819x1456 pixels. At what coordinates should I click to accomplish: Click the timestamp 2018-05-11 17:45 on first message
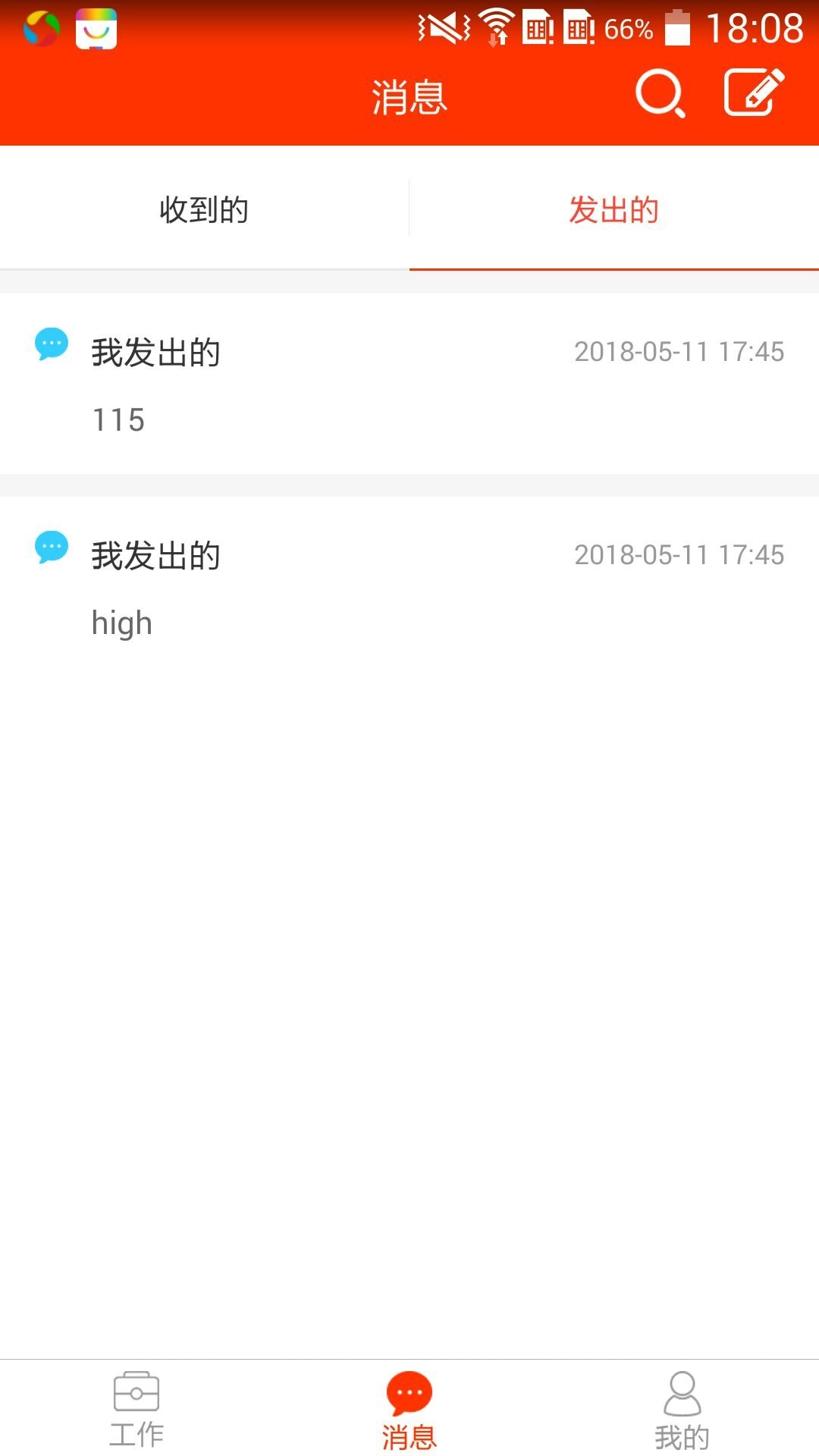(x=679, y=351)
